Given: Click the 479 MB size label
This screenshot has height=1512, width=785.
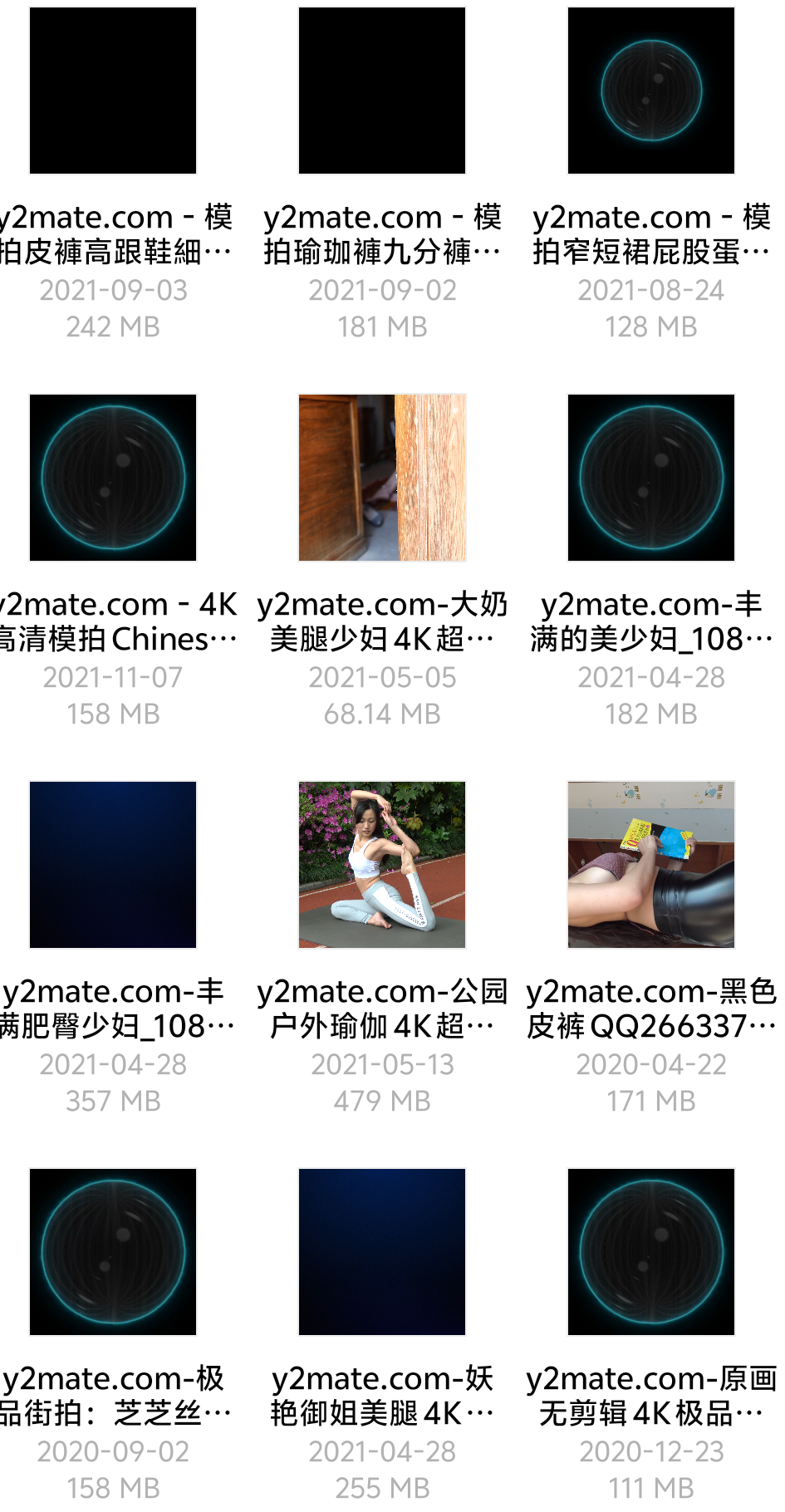Looking at the screenshot, I should point(383,1102).
